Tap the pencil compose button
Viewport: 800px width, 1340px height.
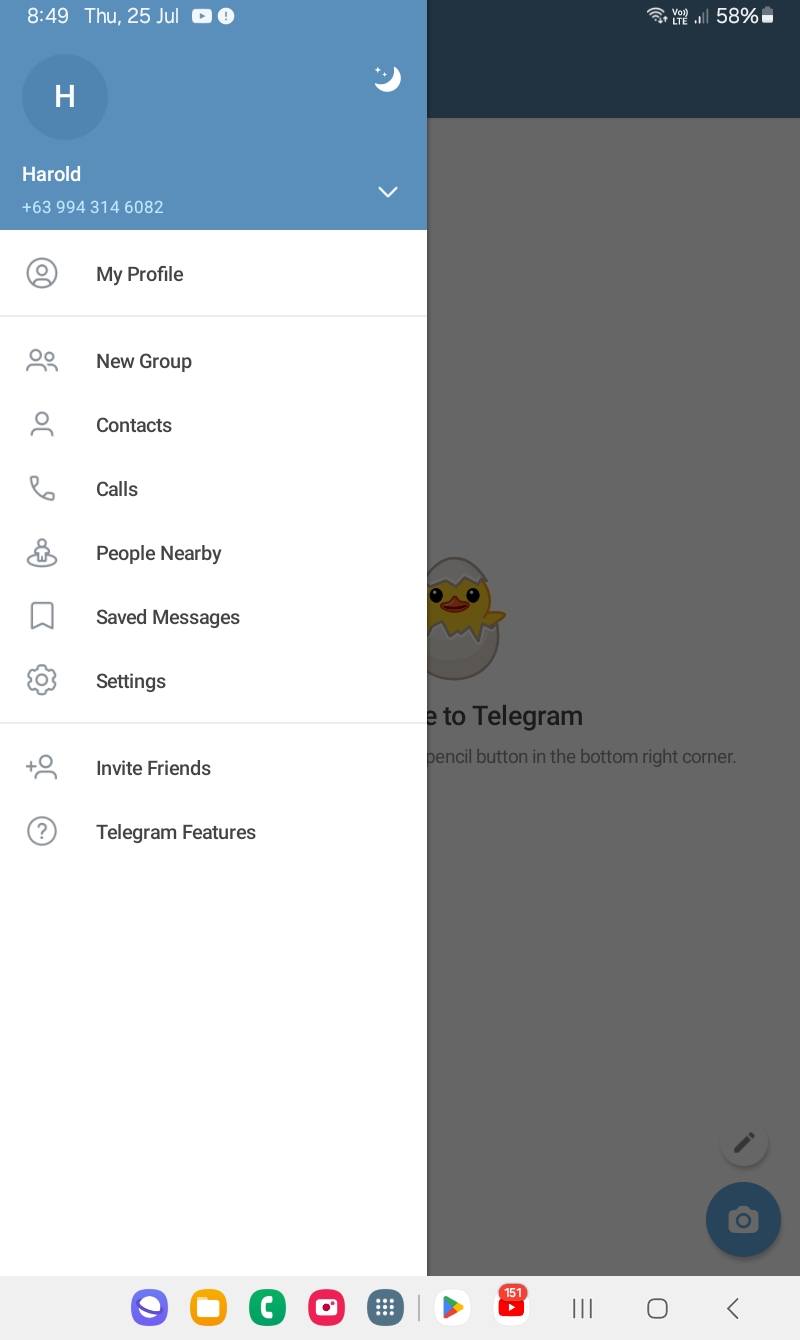(x=744, y=1143)
